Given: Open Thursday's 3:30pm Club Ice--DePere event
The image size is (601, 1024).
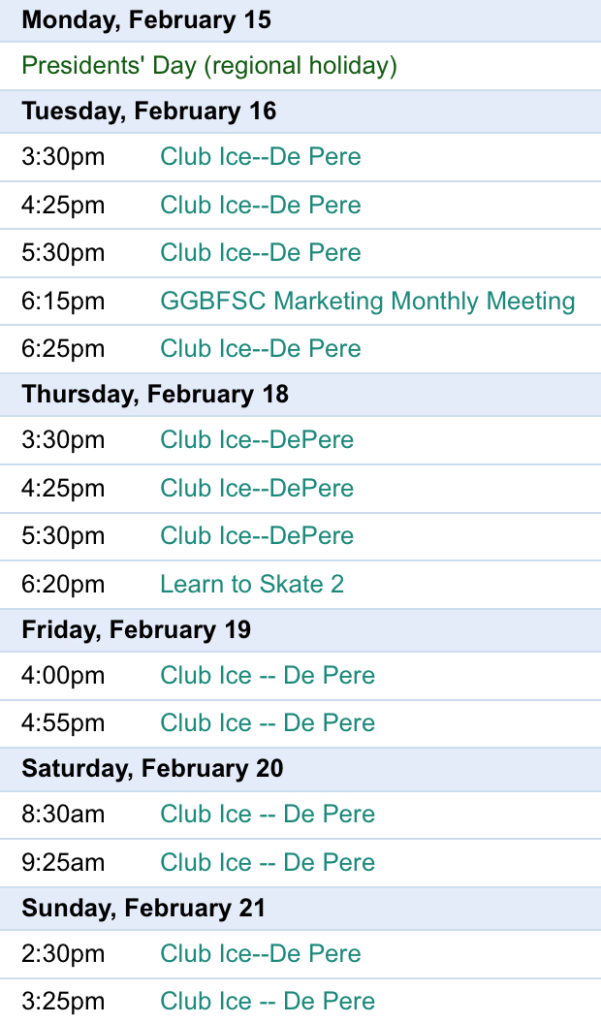Looking at the screenshot, I should click(x=257, y=440).
